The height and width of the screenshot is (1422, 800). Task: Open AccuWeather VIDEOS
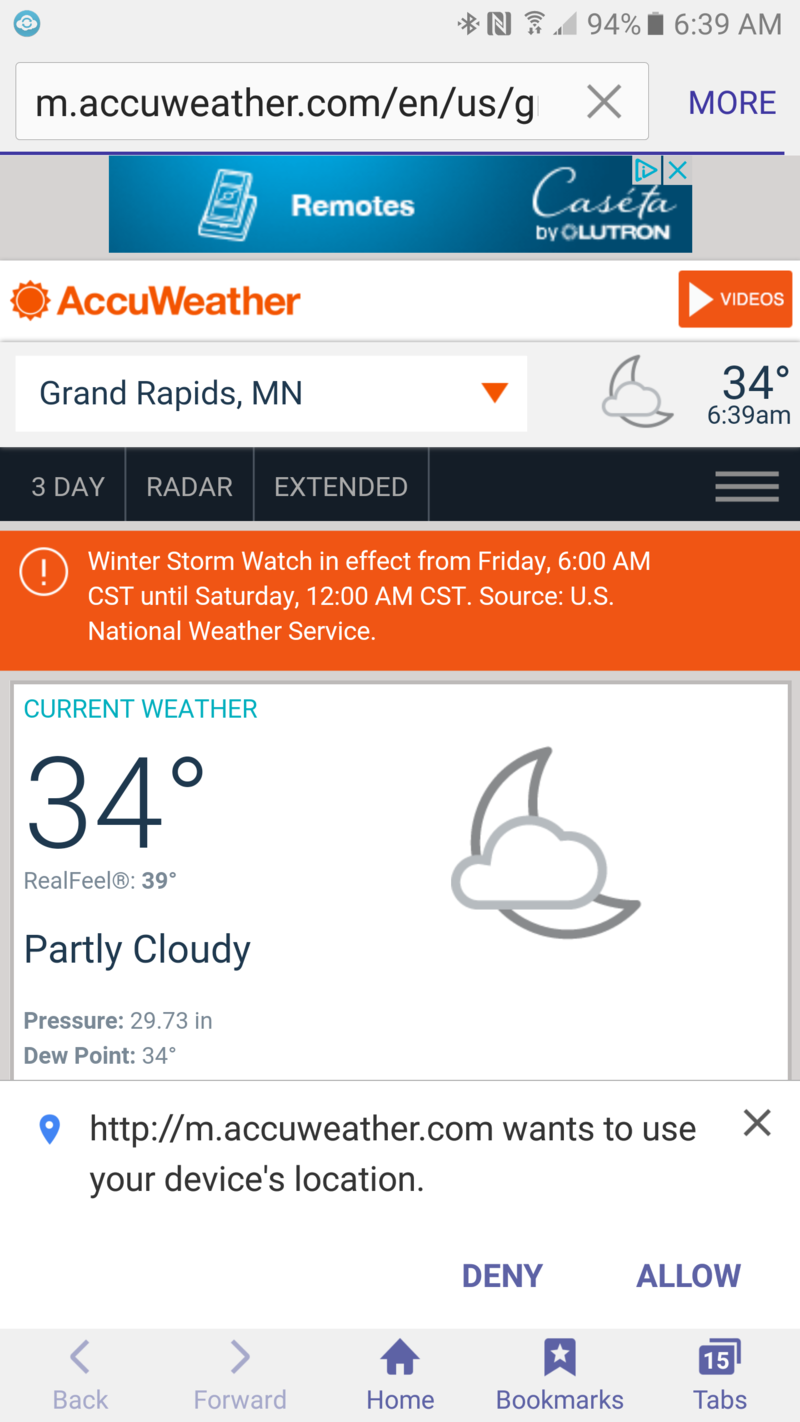[735, 299]
